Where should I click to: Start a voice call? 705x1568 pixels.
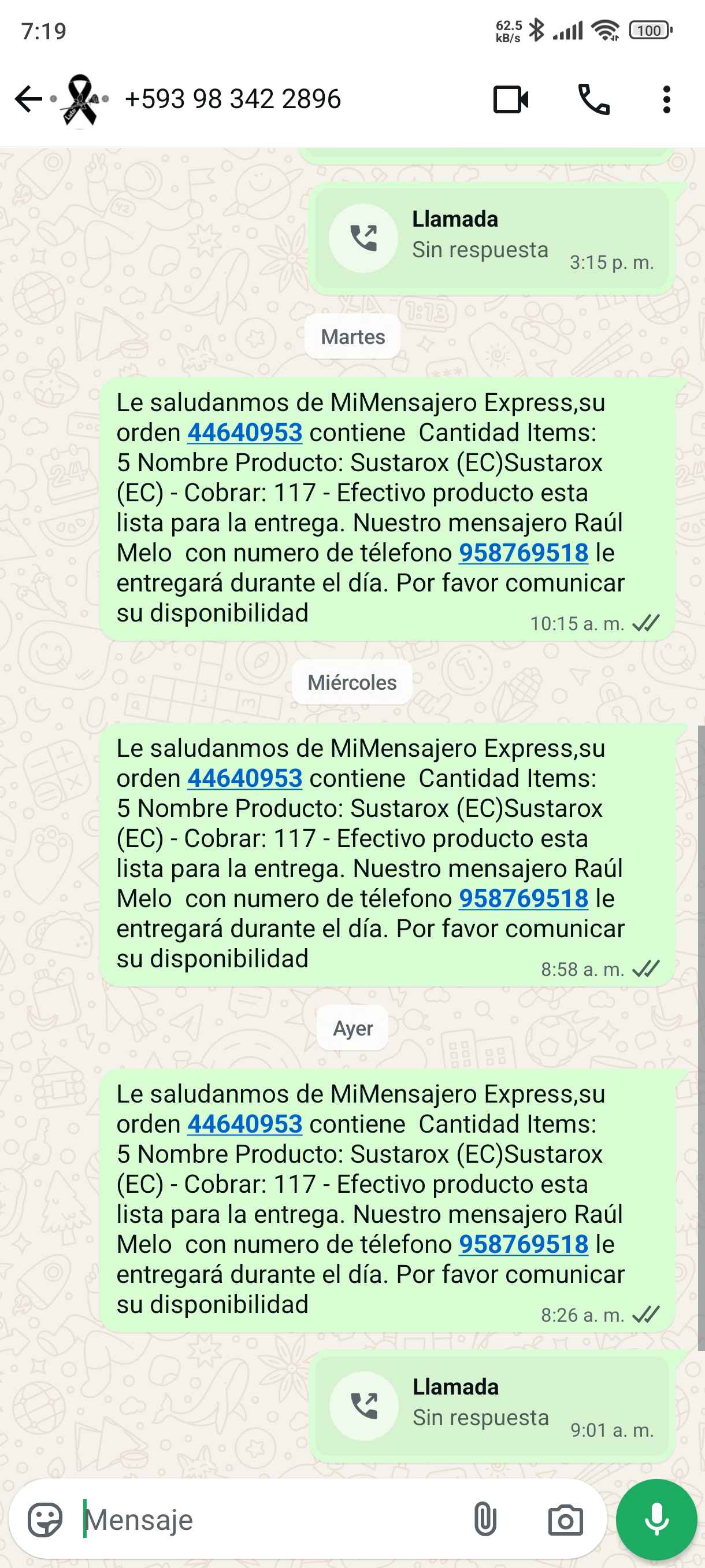593,100
